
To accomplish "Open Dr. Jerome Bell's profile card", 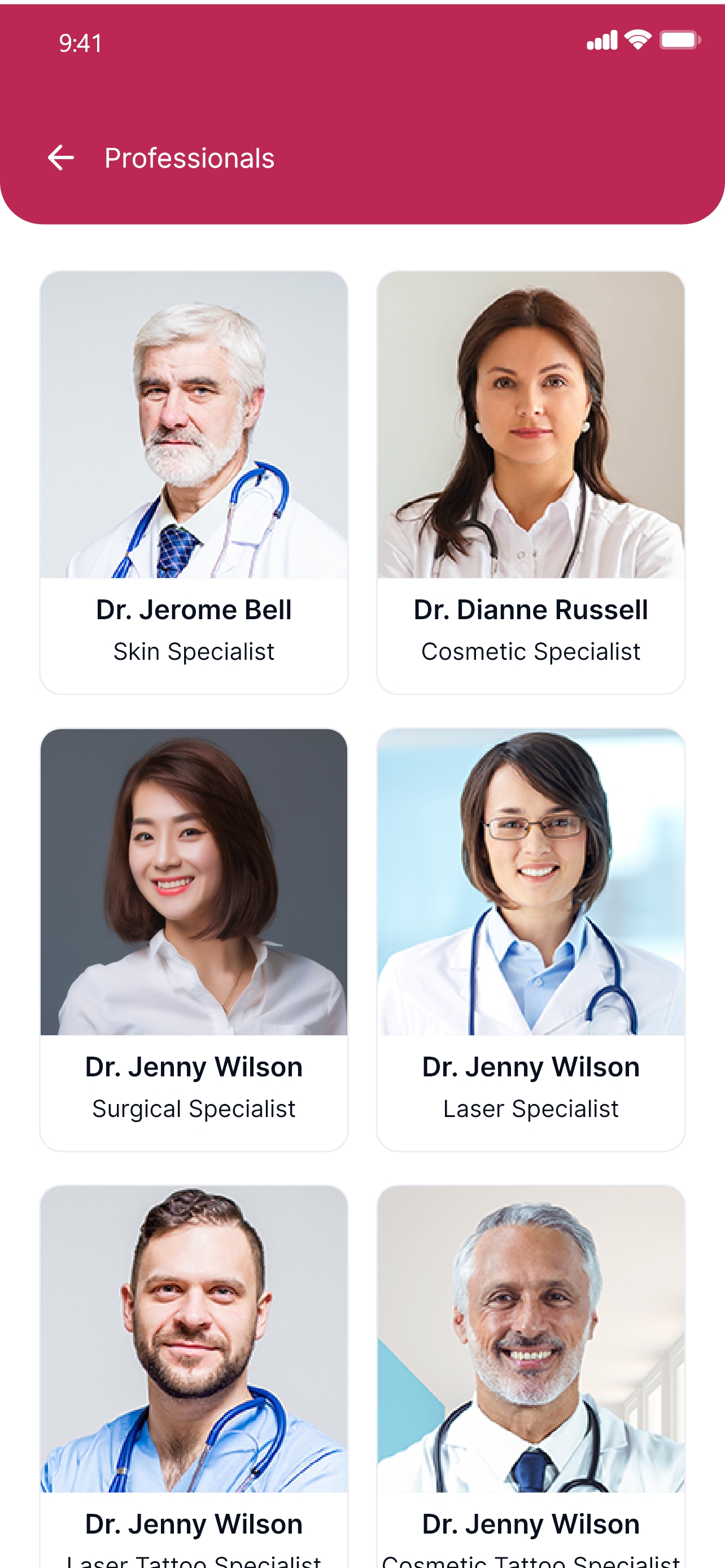I will pos(194,482).
